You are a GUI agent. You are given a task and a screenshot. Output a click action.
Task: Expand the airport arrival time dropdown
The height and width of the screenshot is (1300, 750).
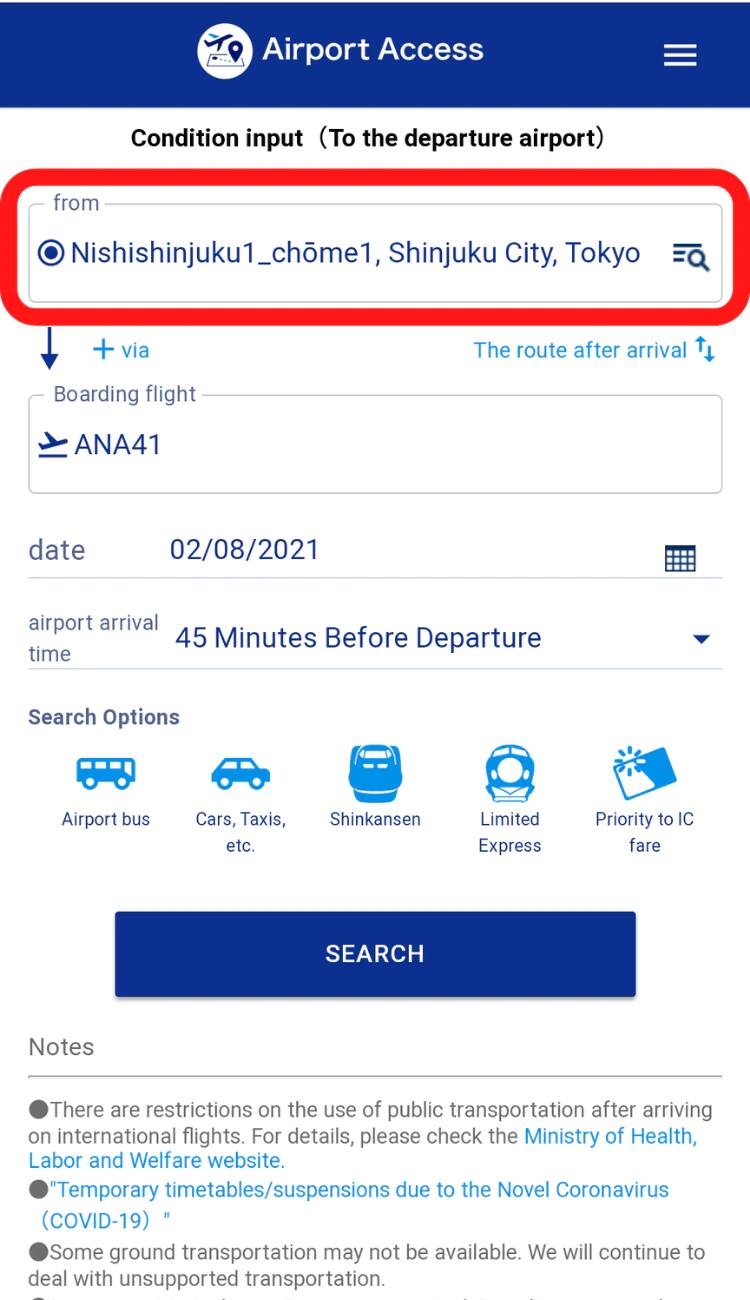pos(700,639)
